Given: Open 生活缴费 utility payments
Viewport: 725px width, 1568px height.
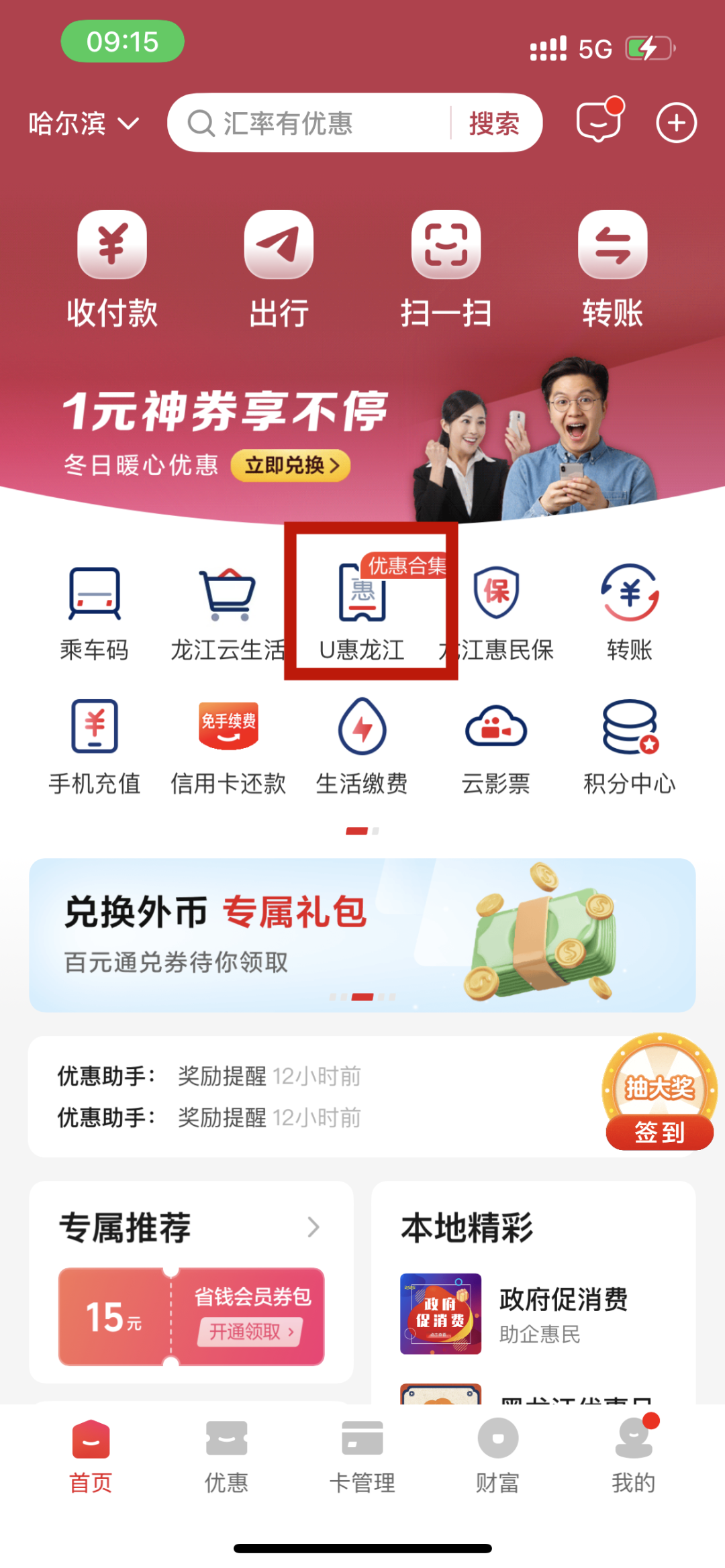Looking at the screenshot, I should (x=362, y=746).
